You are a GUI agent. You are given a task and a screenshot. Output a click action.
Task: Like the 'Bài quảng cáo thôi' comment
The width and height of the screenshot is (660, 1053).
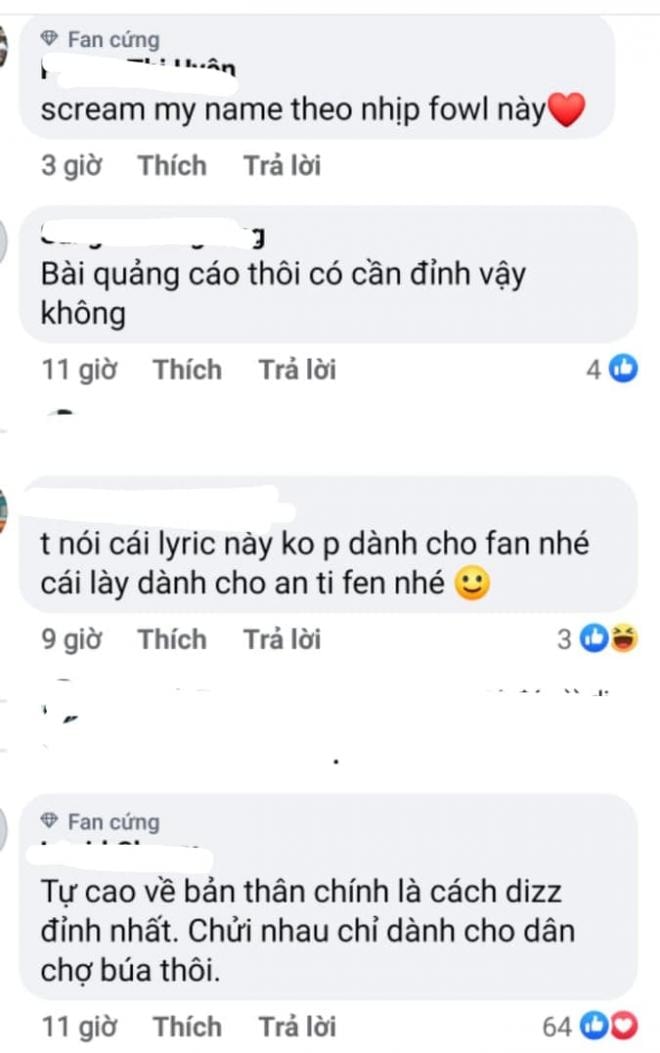[x=187, y=370]
